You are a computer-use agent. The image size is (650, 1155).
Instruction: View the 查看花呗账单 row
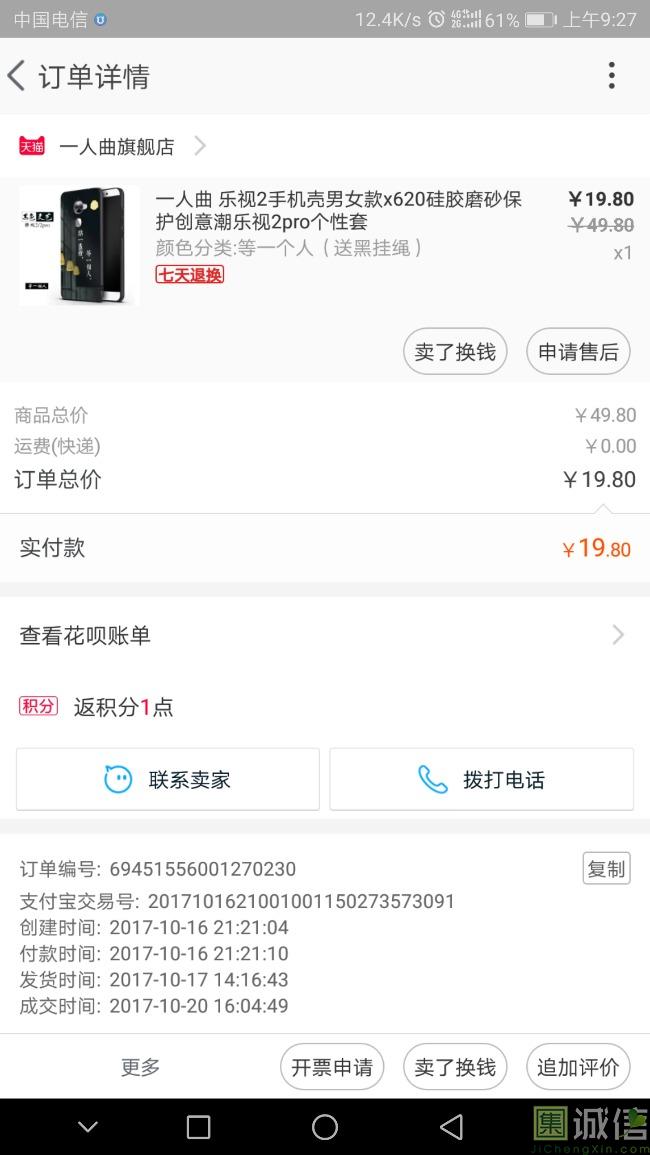point(324,635)
